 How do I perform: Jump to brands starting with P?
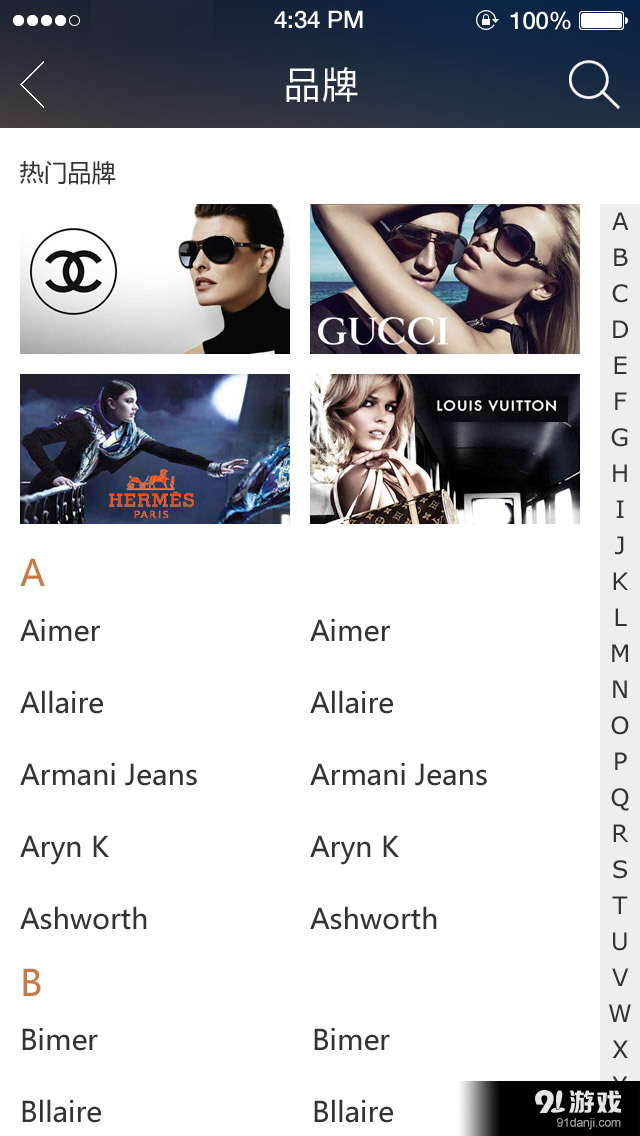[620, 762]
